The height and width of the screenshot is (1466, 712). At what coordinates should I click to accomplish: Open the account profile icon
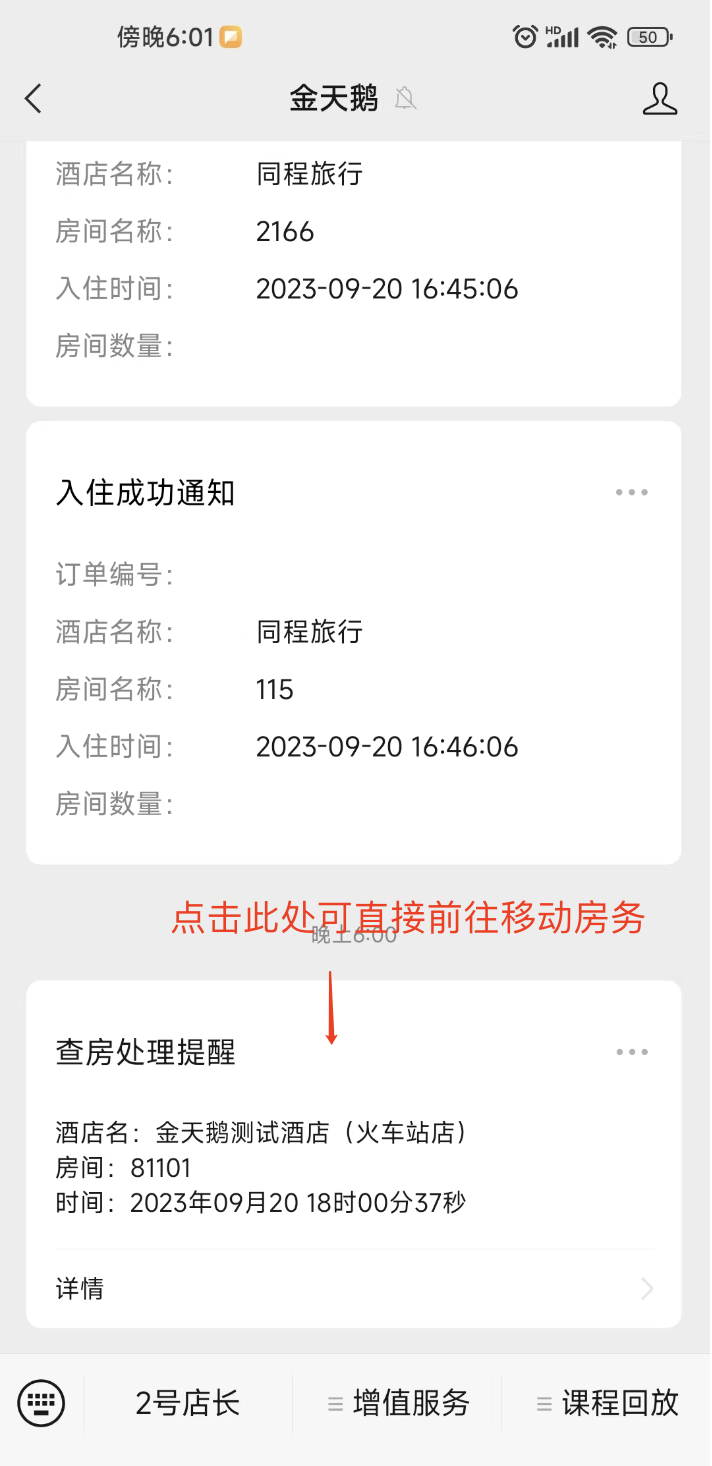pyautogui.click(x=660, y=98)
